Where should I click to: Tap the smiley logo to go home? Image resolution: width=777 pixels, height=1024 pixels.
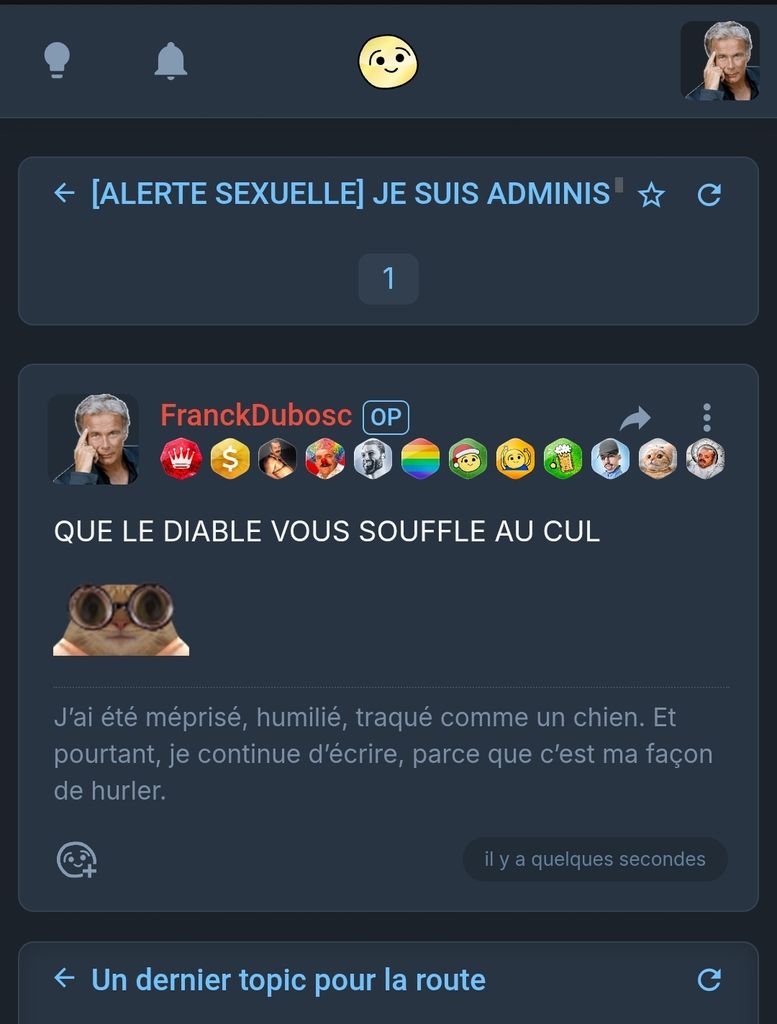tap(388, 62)
